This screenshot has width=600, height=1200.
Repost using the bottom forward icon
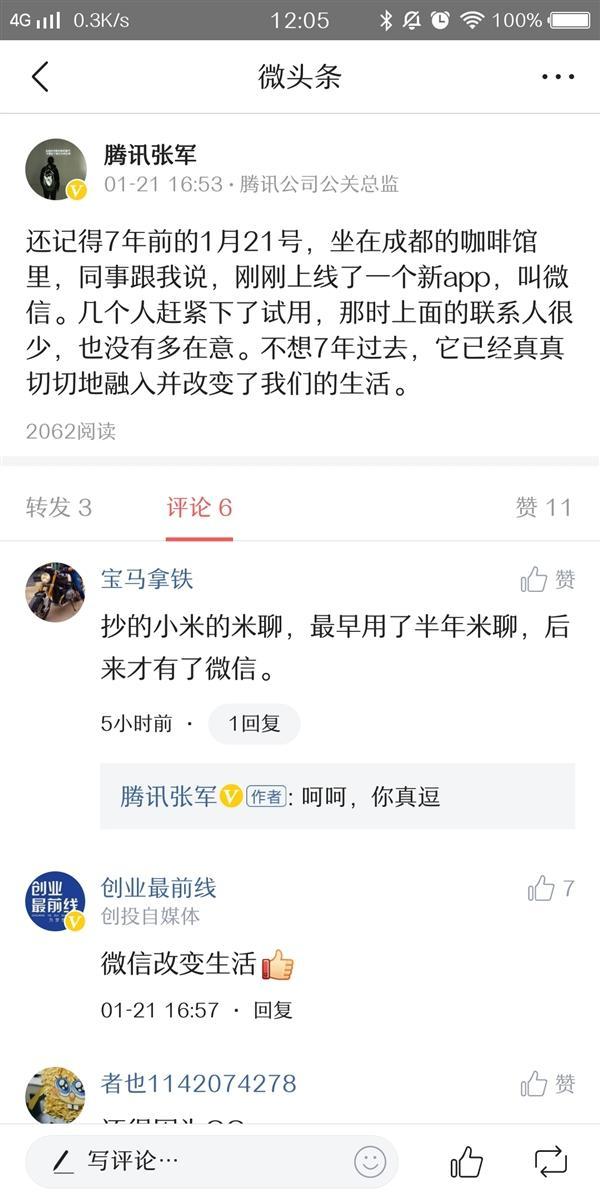pyautogui.click(x=550, y=1161)
